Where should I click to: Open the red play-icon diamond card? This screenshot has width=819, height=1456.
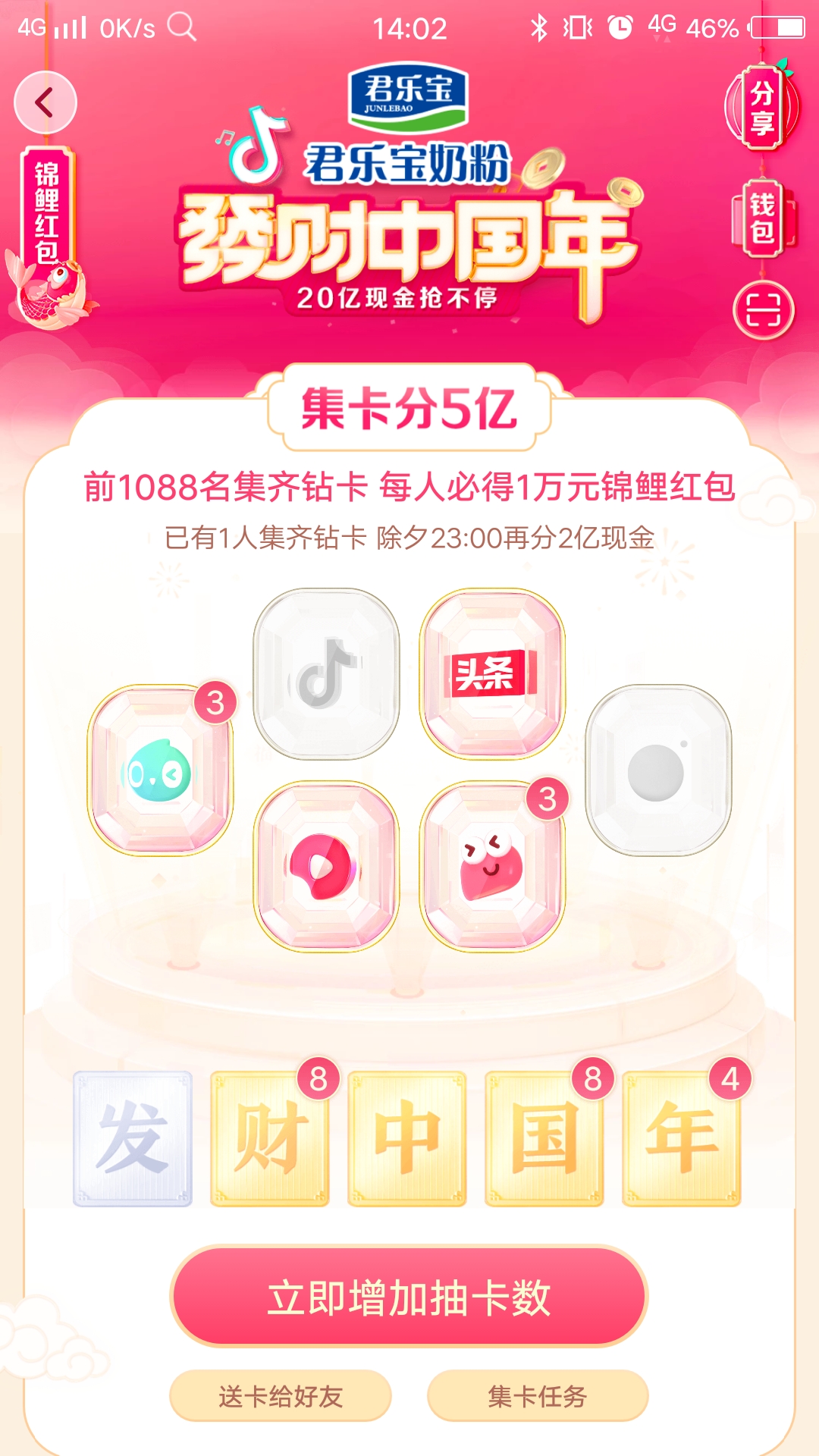[x=326, y=866]
